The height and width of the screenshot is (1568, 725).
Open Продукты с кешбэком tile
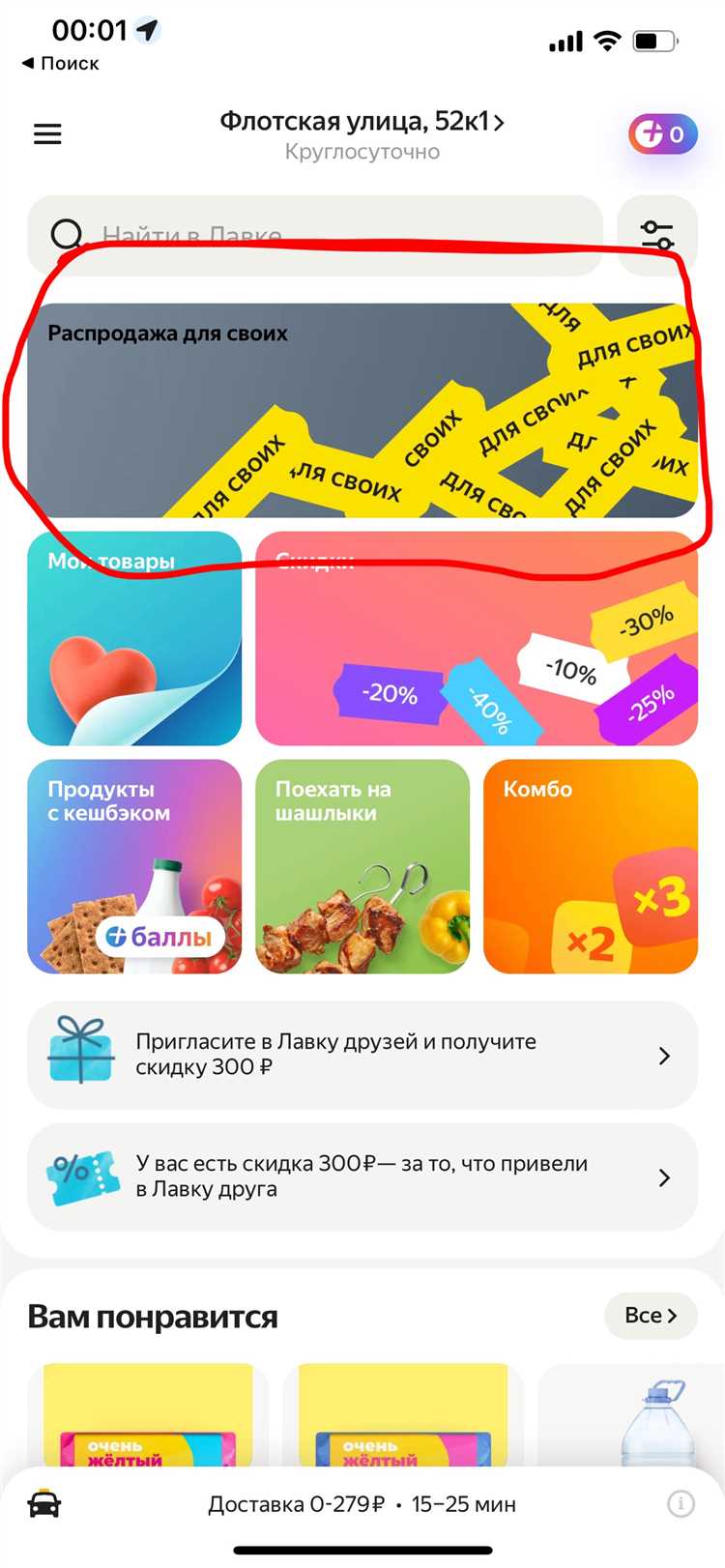[x=134, y=866]
